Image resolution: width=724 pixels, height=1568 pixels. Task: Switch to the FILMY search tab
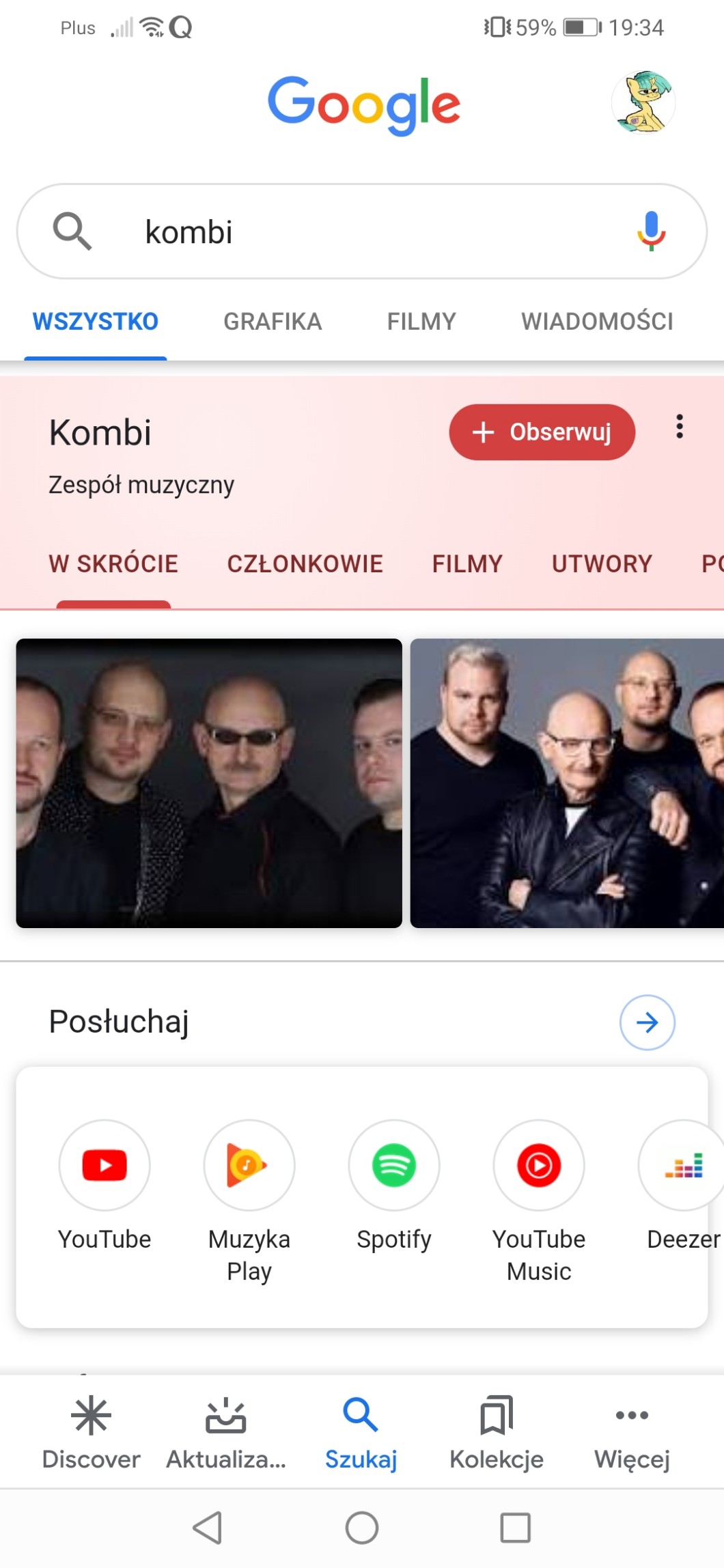pyautogui.click(x=421, y=321)
